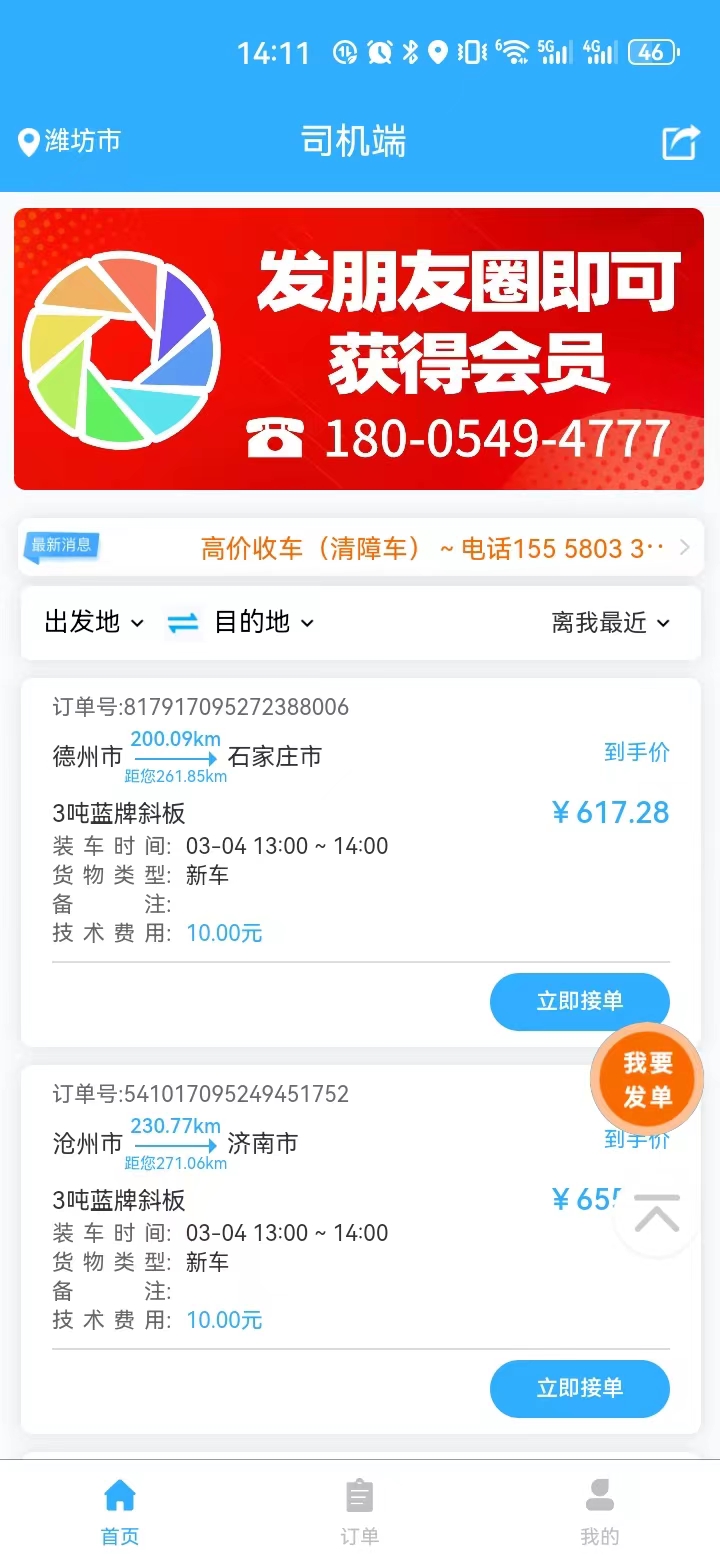Swap departure and destination with the arrows icon
This screenshot has height=1560, width=720.
(x=182, y=623)
